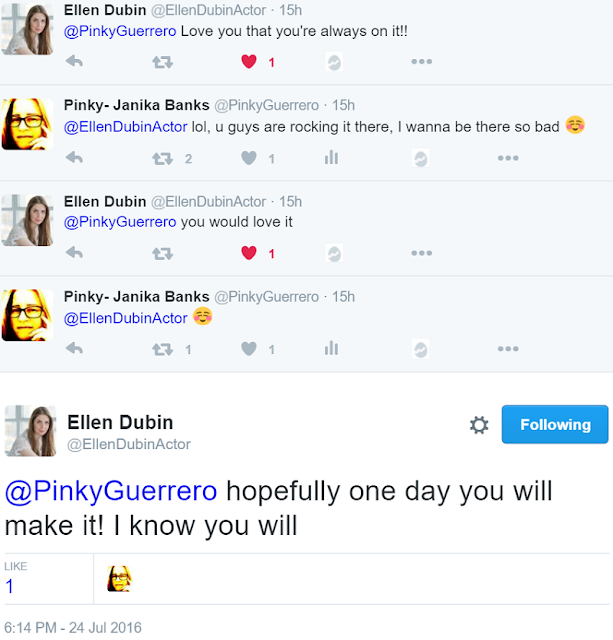Image resolution: width=613 pixels, height=640 pixels.
Task: Reply to Ellen's "Love you that you're always" tweet
Action: [x=74, y=61]
